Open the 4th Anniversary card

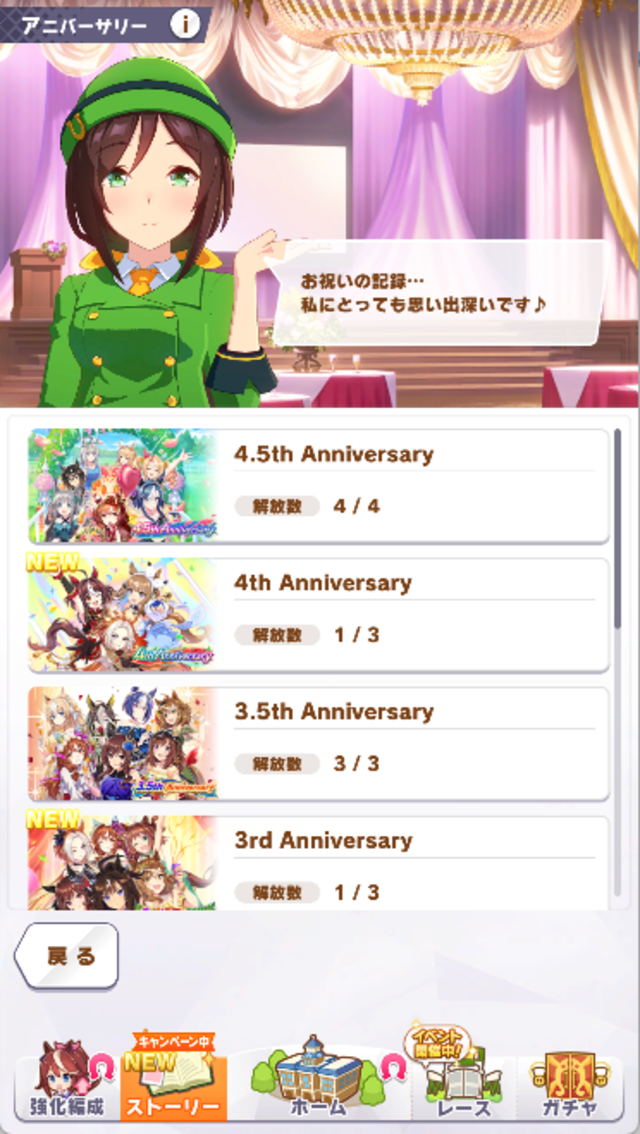(318, 614)
